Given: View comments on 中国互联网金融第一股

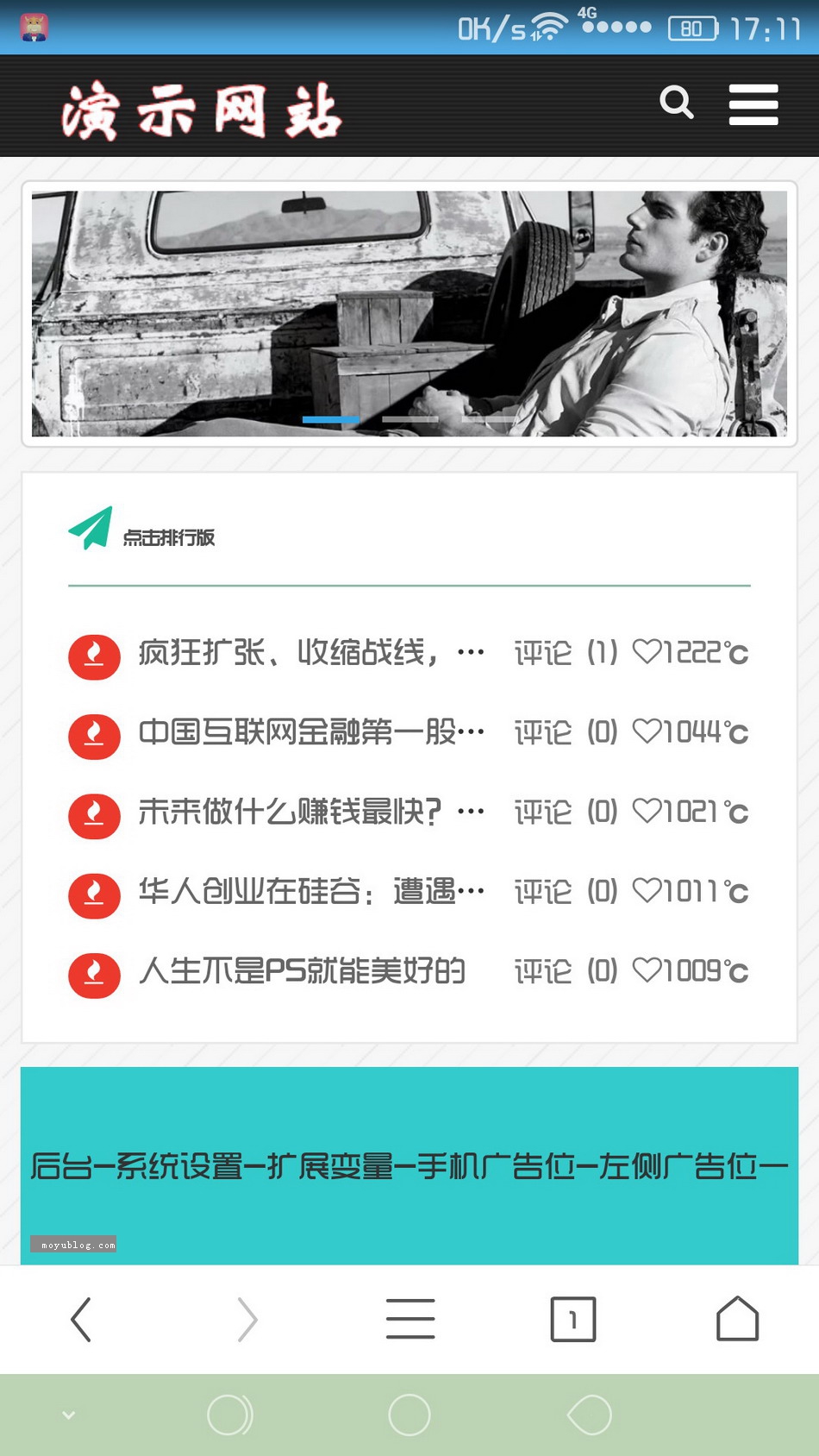Looking at the screenshot, I should tap(566, 732).
